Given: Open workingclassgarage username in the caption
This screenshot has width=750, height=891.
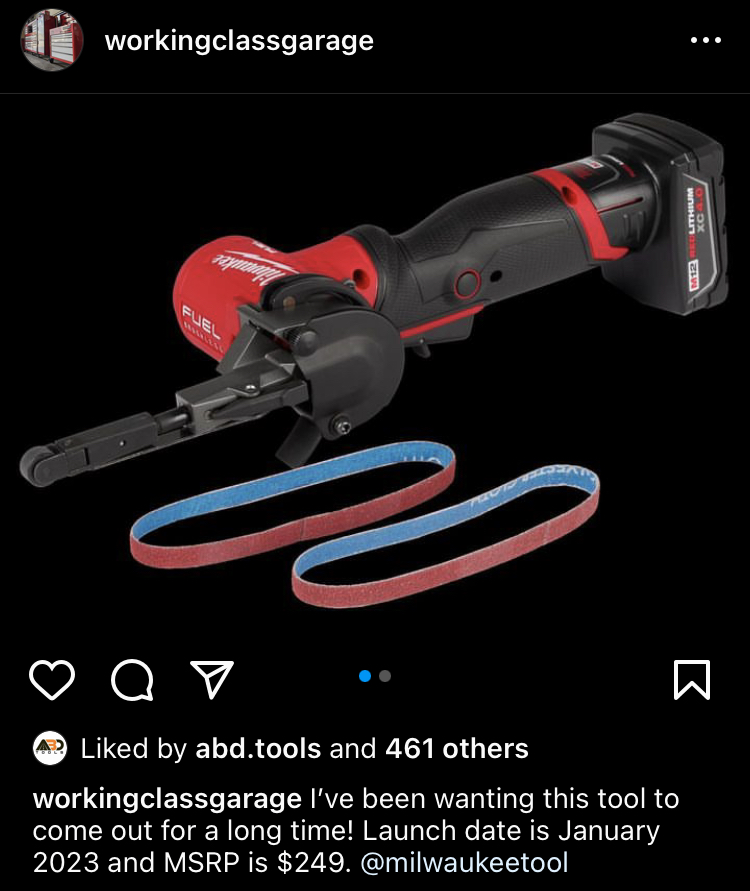Looking at the screenshot, I should [x=167, y=799].
